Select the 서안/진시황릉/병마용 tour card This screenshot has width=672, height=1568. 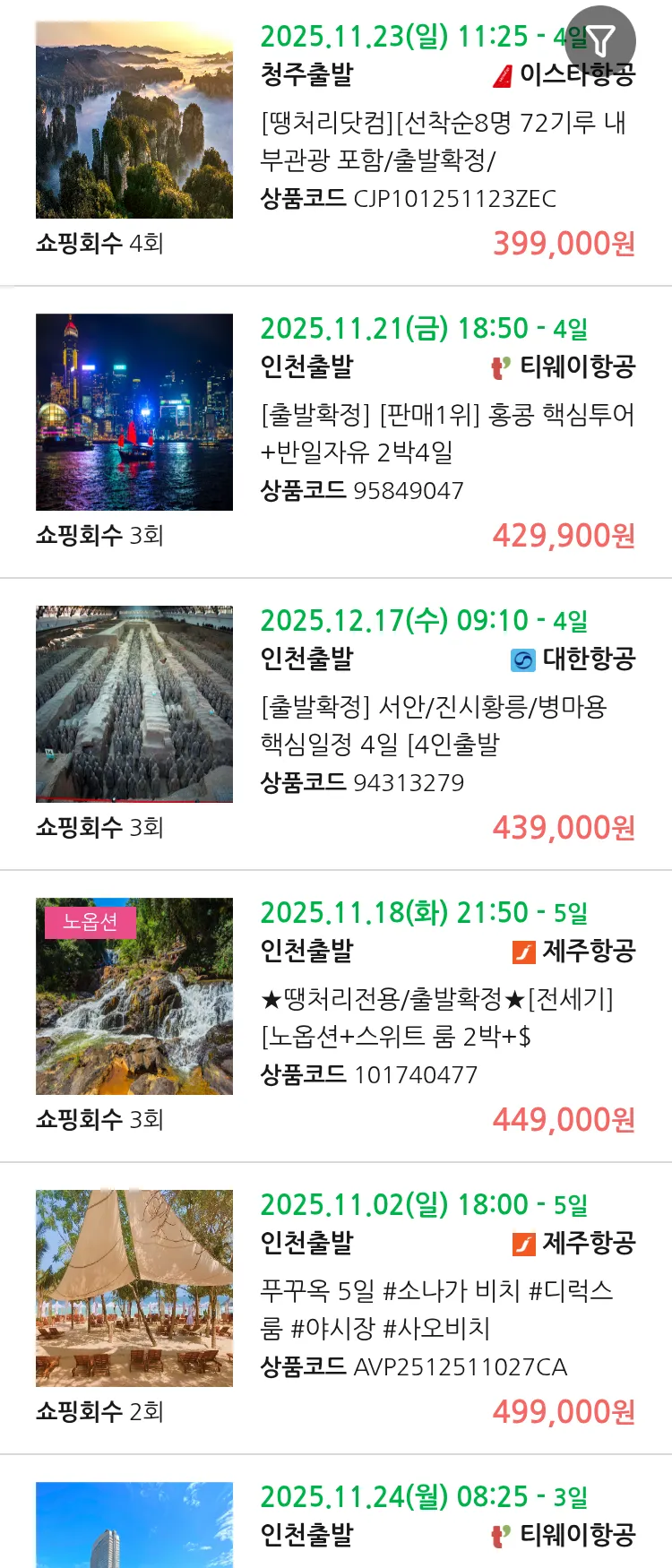pyautogui.click(x=434, y=725)
